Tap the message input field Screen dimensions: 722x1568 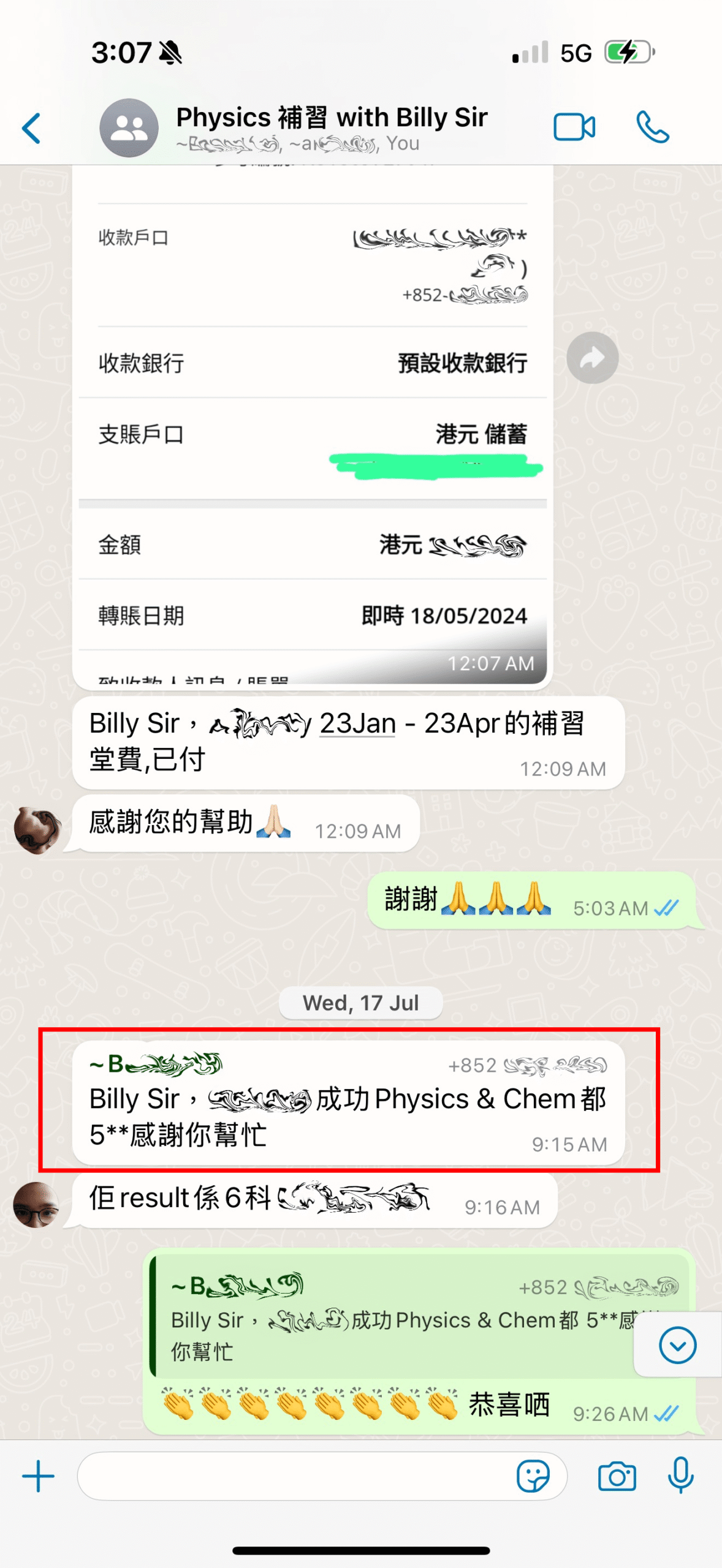(294, 1476)
